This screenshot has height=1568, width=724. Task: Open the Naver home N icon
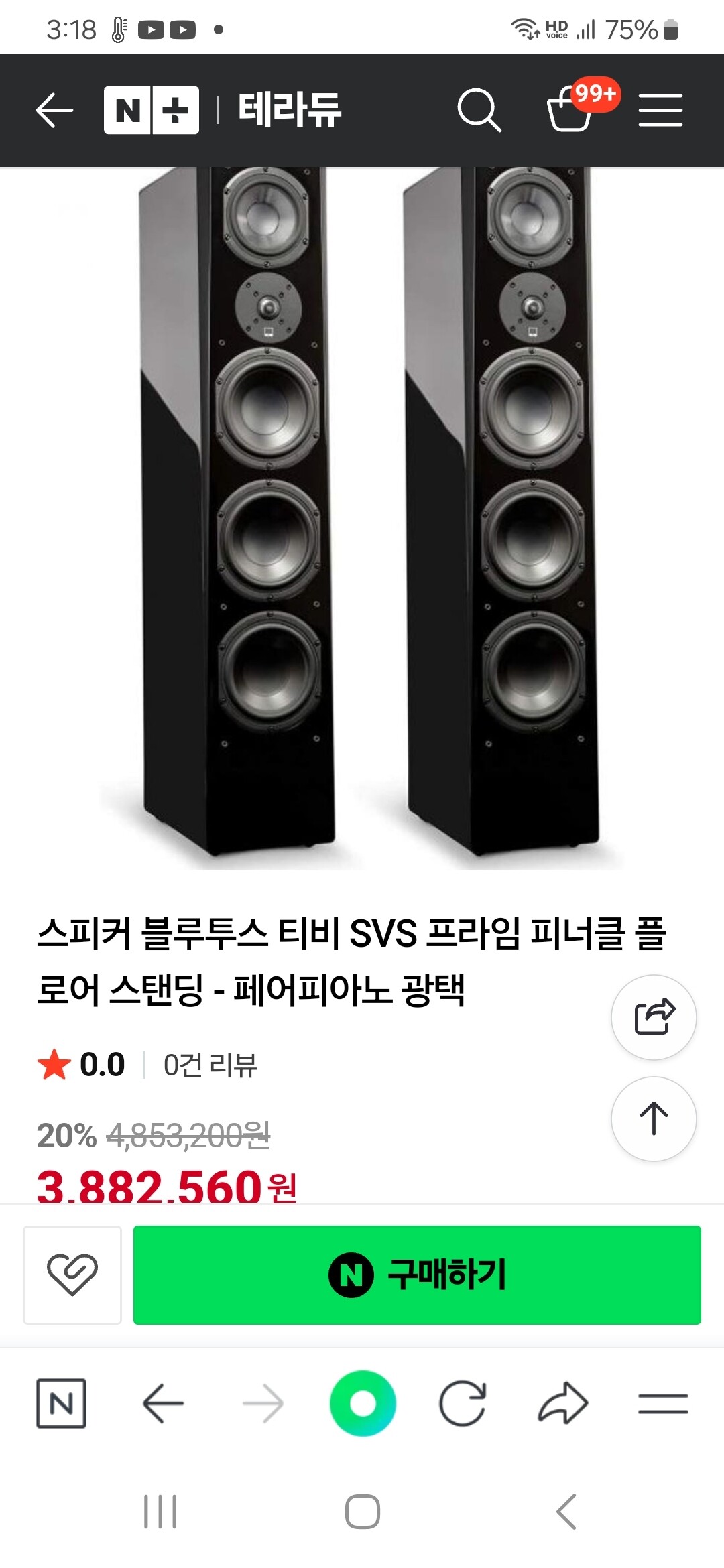[x=61, y=1403]
